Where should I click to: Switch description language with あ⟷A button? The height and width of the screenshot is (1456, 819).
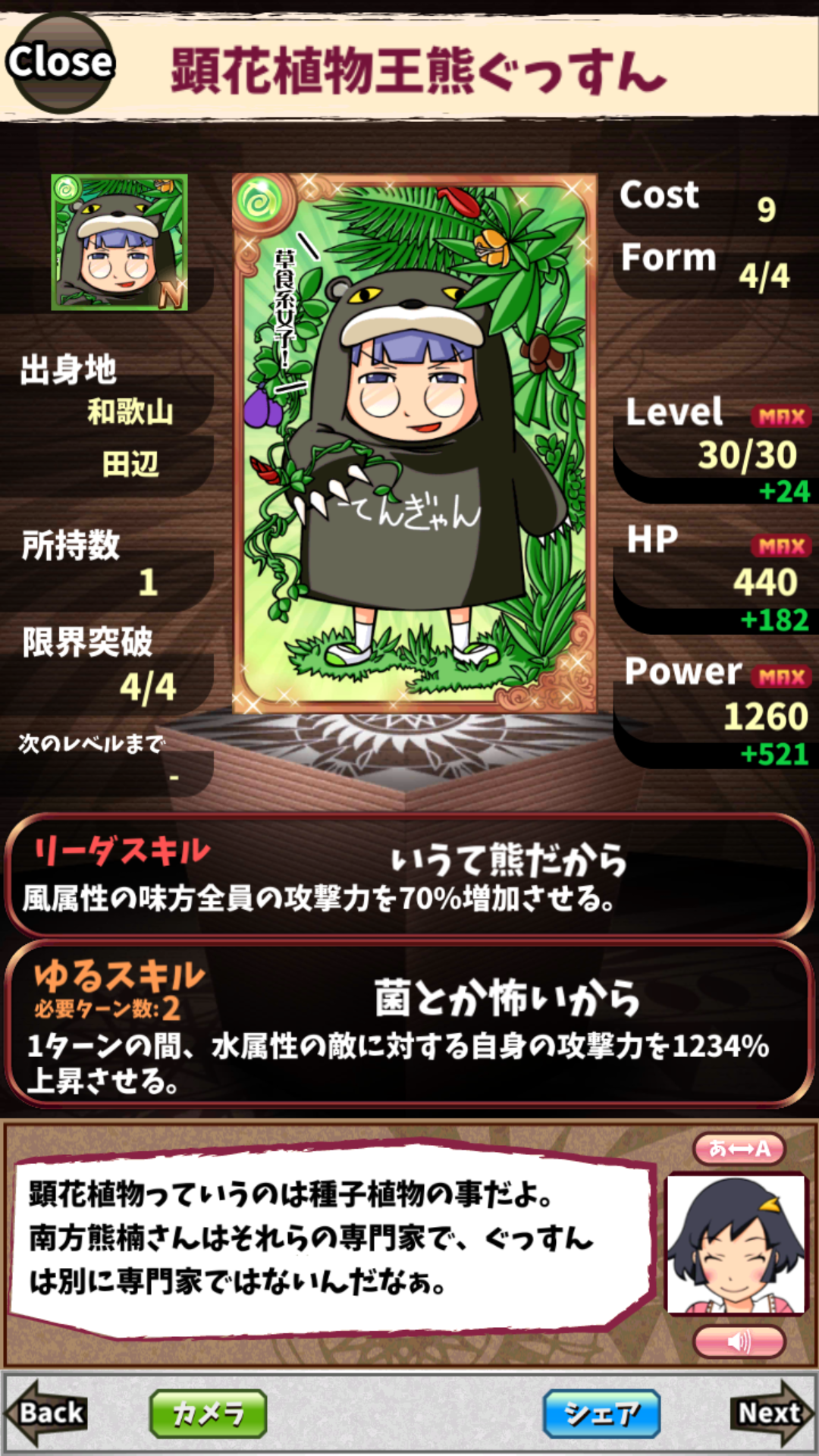click(739, 1149)
